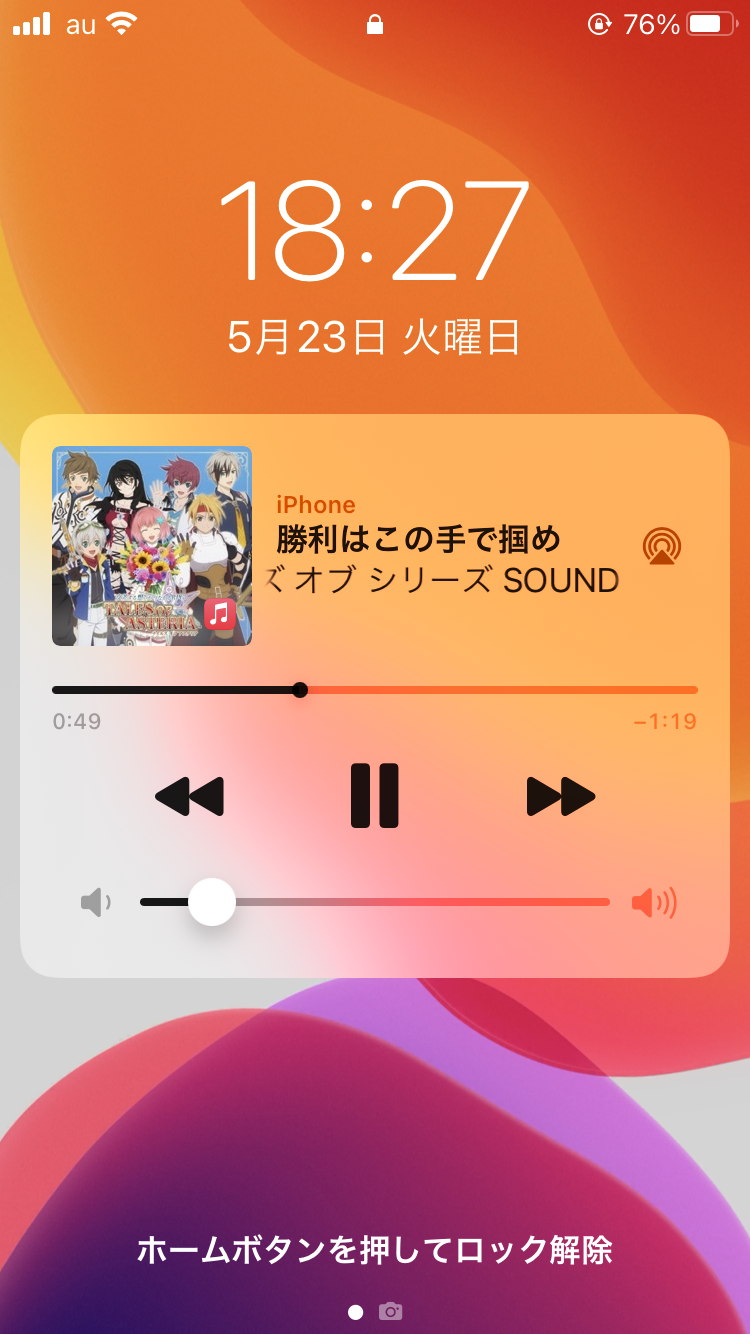Open the album artwork in Music
This screenshot has height=1334, width=750.
[152, 546]
